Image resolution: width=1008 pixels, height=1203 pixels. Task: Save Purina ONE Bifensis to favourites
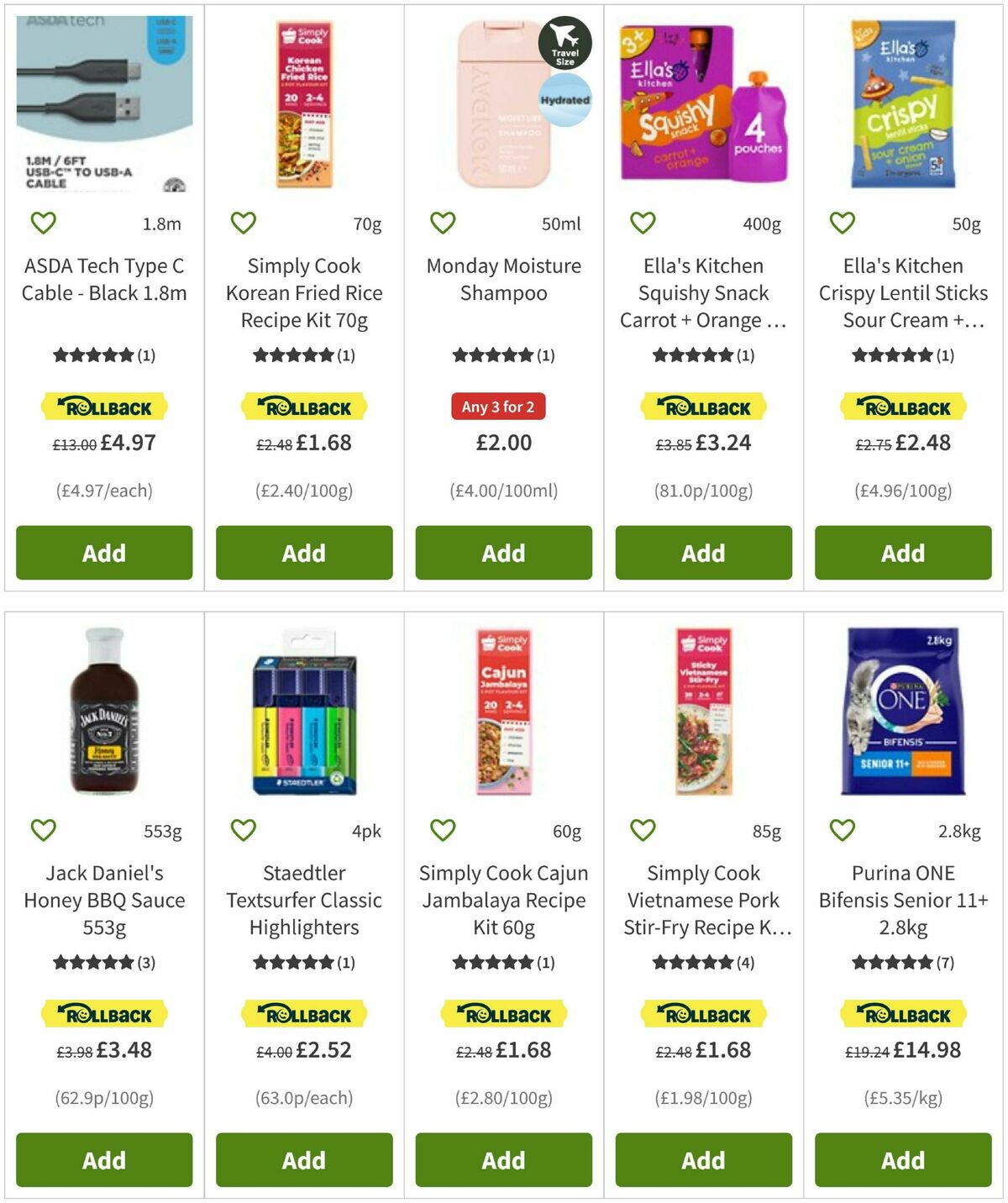pos(843,830)
